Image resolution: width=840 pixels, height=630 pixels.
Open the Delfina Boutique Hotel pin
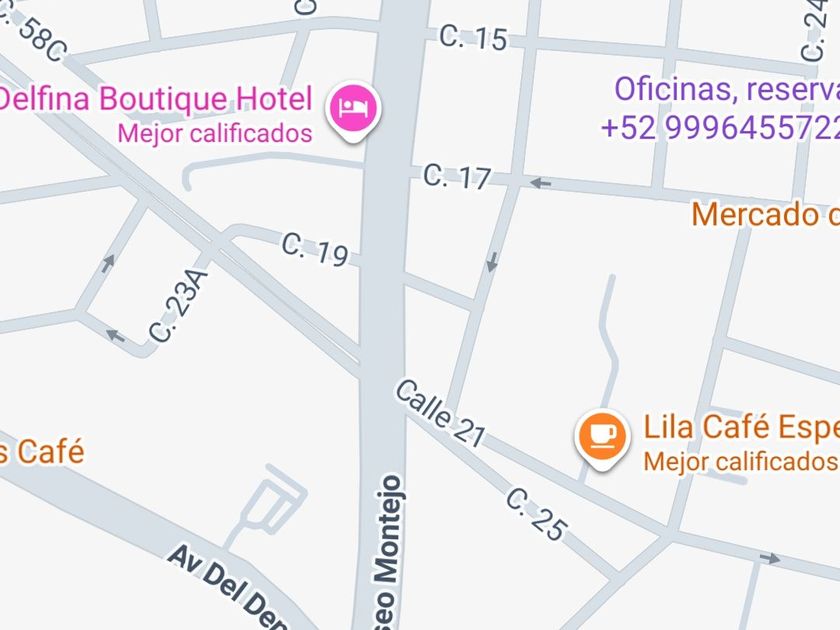[x=352, y=111]
